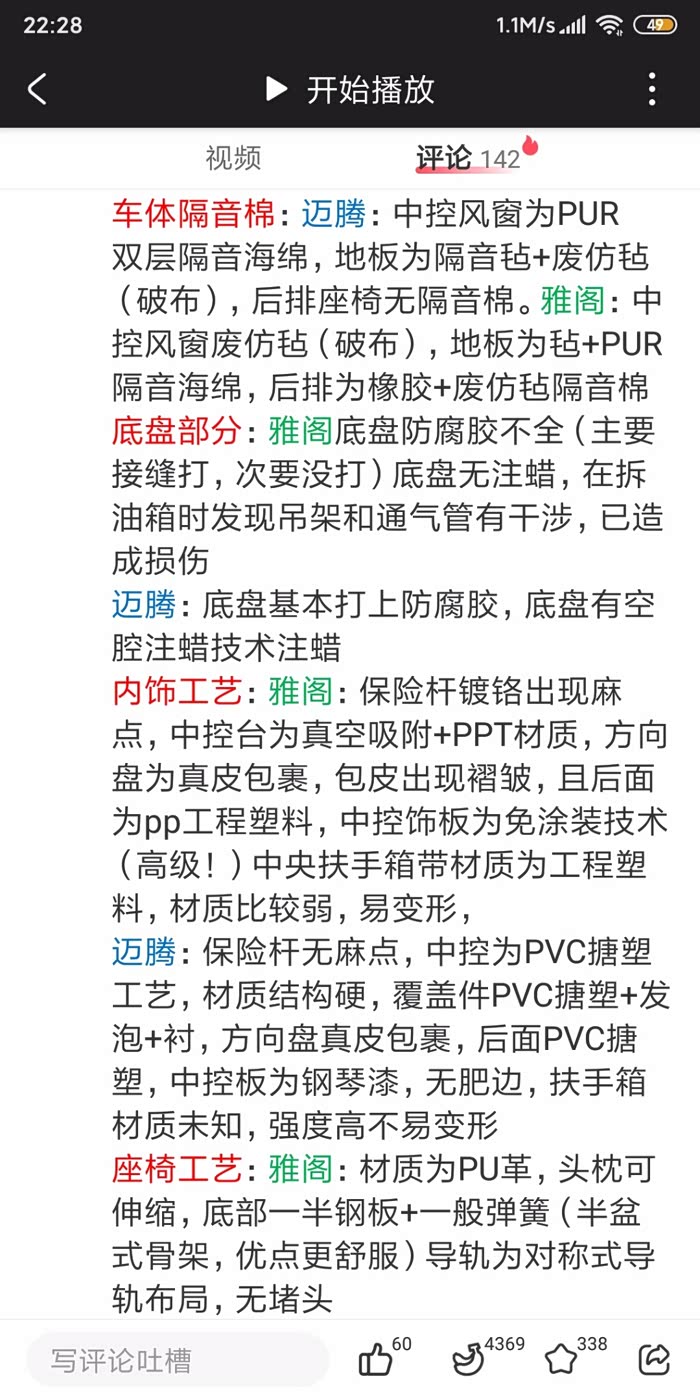Like the video with the thumbs-up icon

pyautogui.click(x=377, y=1360)
